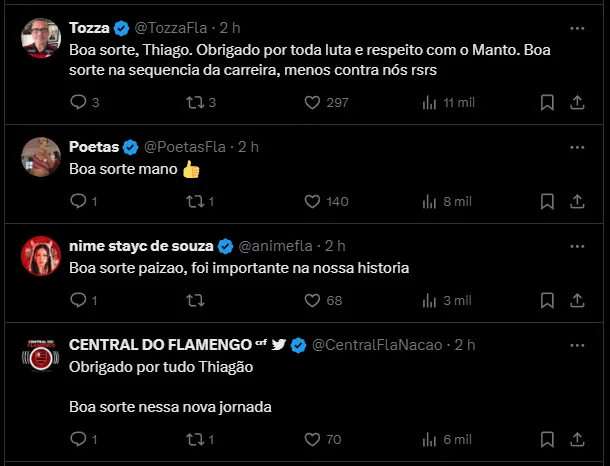Reply to Tozza's tweet
Screen dimensions: 610x466
pos(79,102)
